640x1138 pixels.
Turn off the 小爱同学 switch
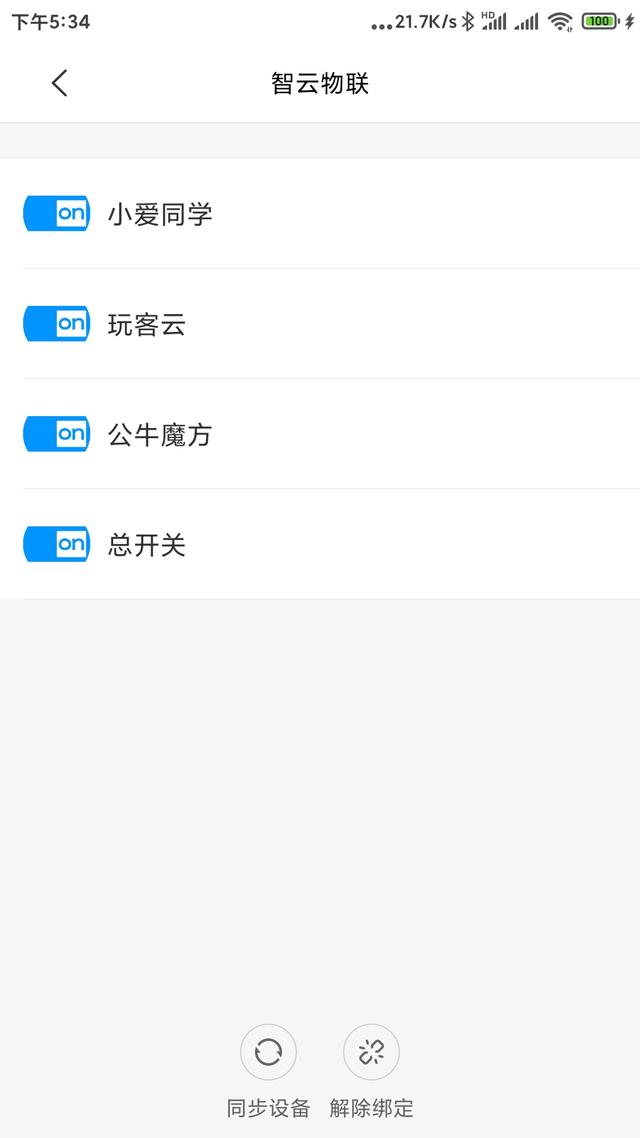pyautogui.click(x=57, y=213)
